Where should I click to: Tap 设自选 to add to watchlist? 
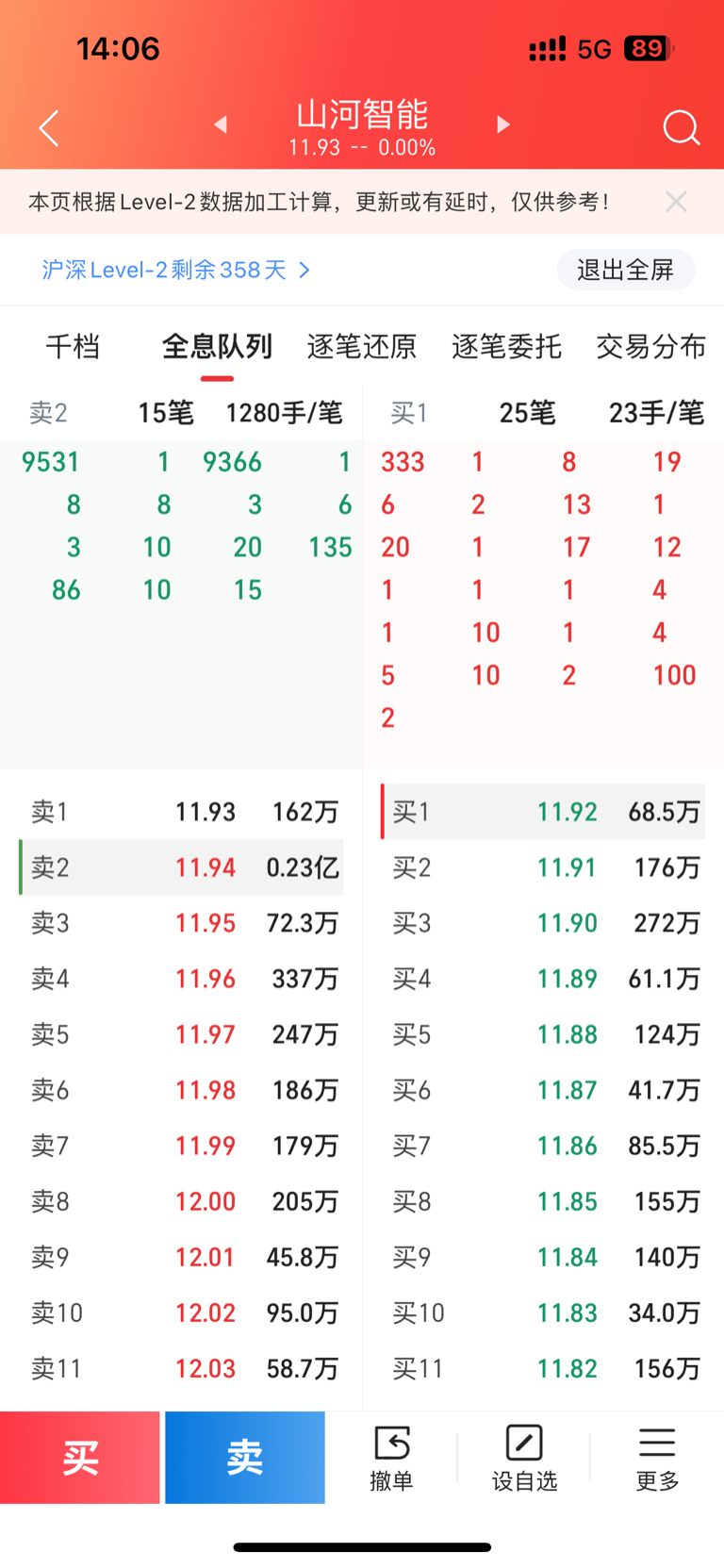[524, 1459]
